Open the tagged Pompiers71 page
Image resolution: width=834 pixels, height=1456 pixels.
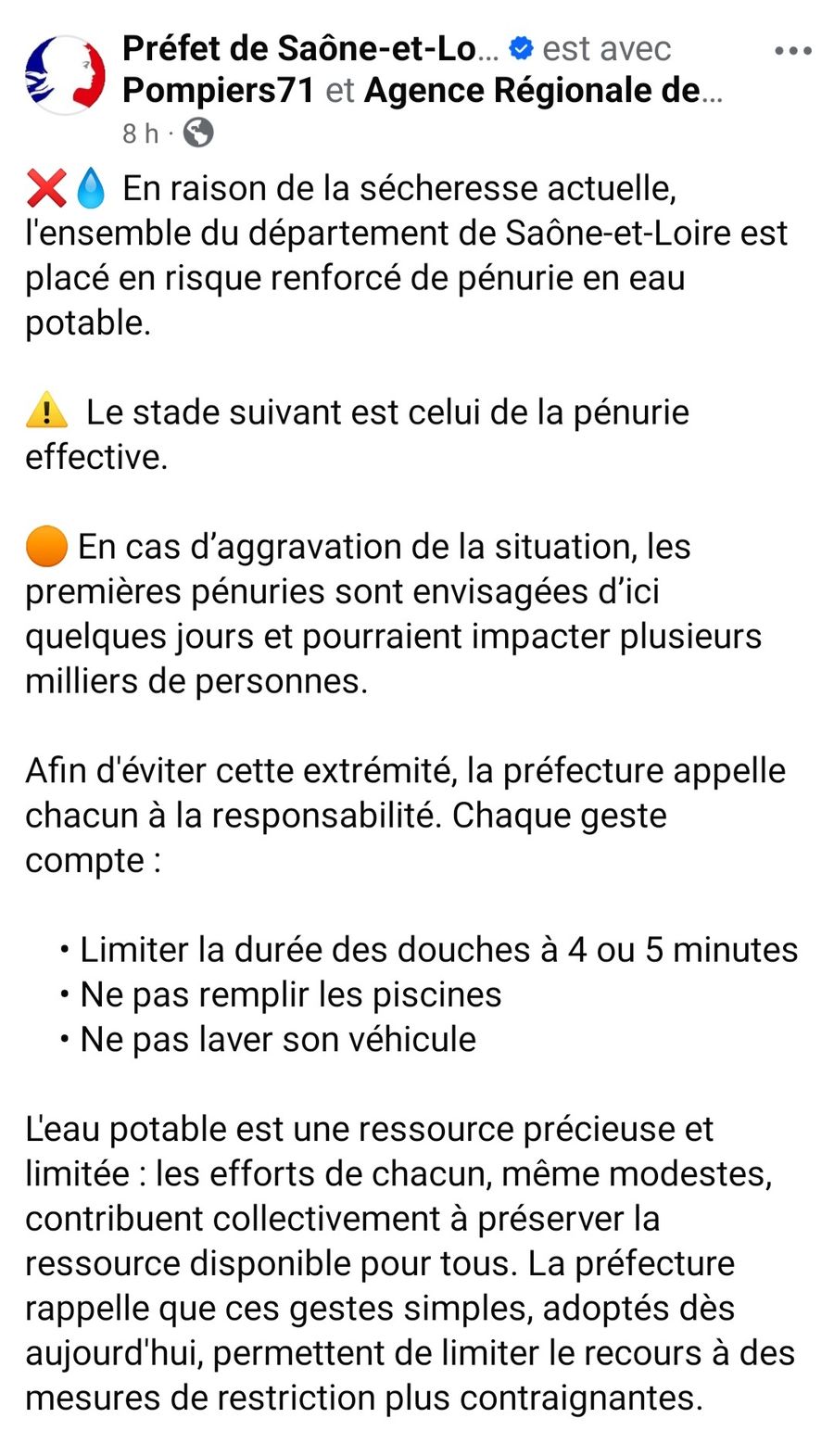coord(219,91)
